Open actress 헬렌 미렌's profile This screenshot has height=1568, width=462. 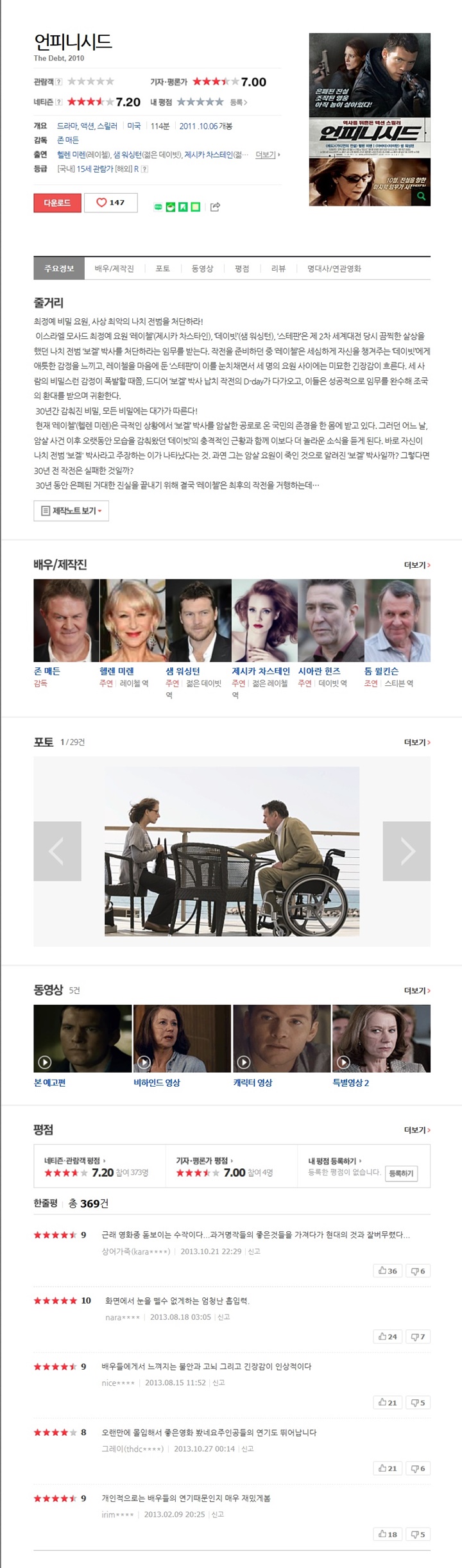click(117, 671)
